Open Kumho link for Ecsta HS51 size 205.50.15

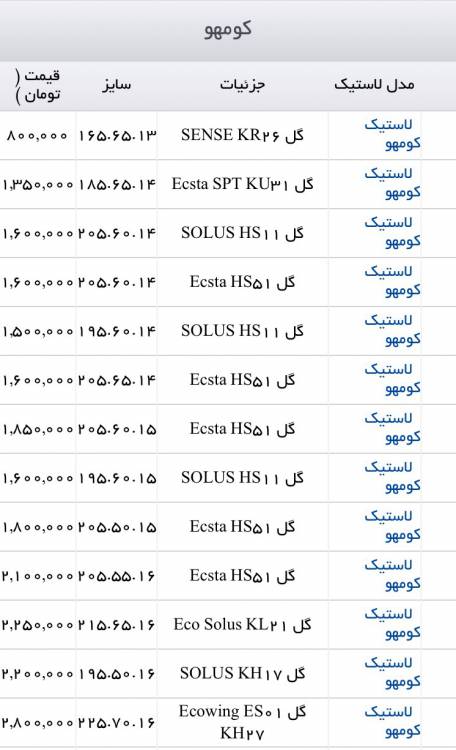pos(392,526)
